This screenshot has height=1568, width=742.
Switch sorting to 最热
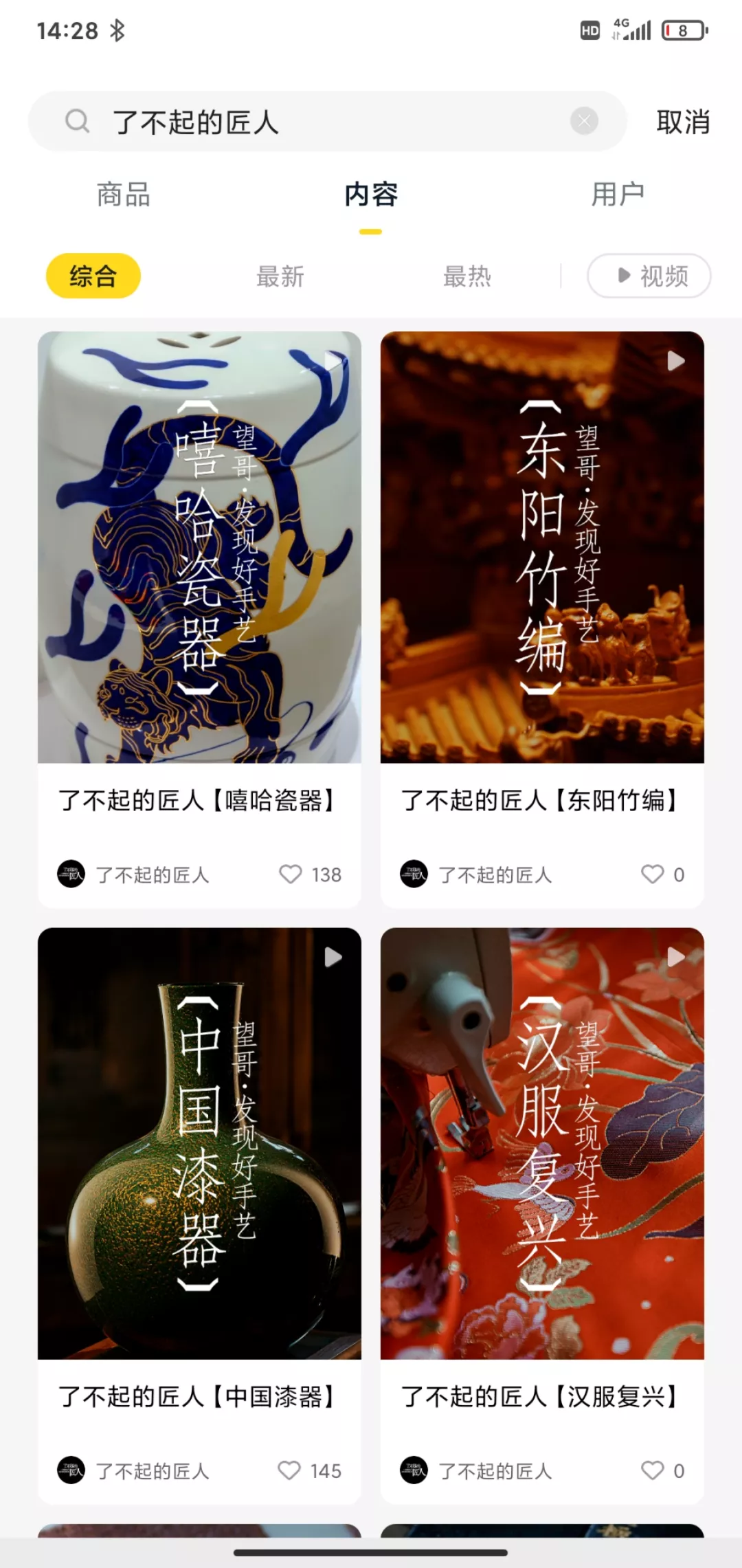point(469,275)
